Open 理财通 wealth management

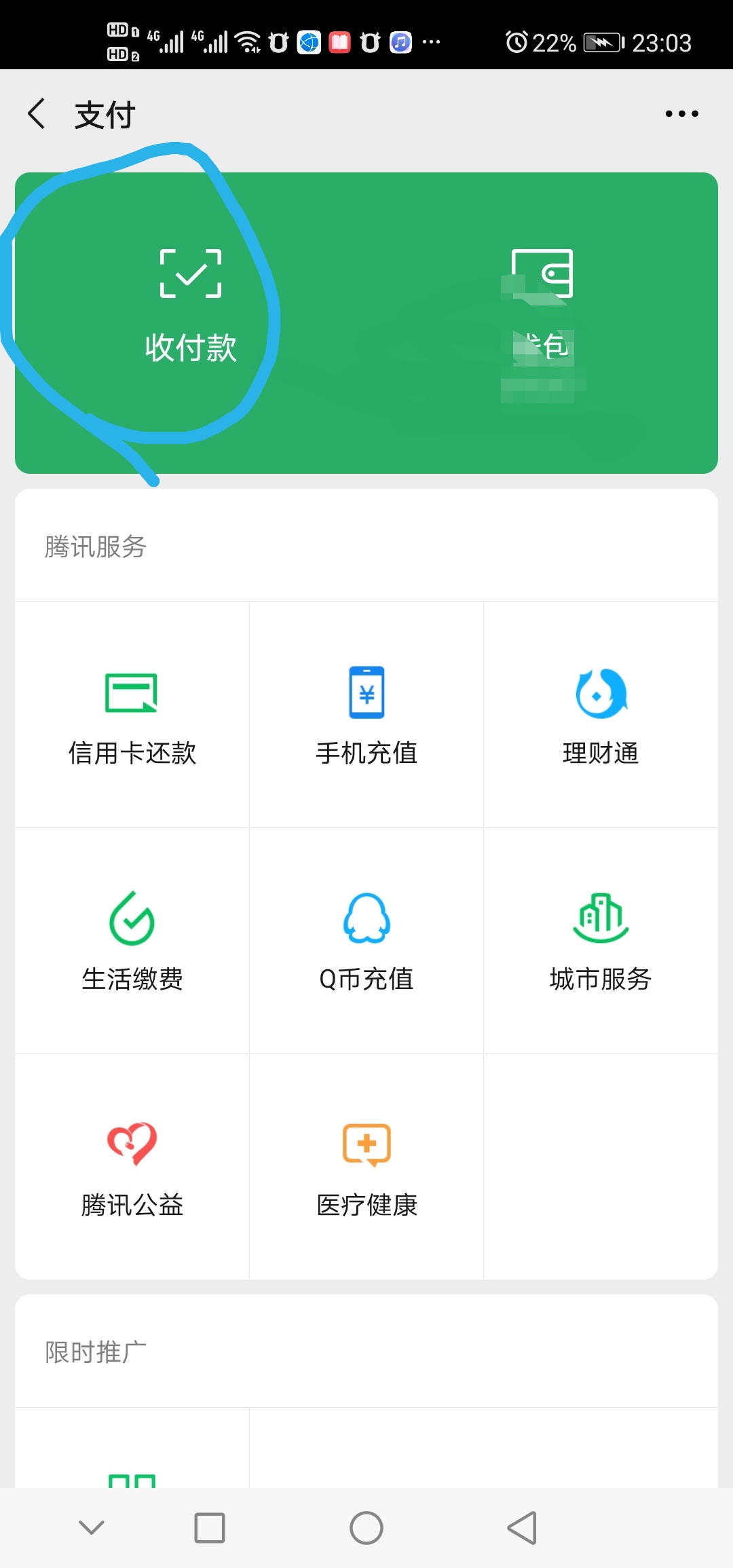pos(601,715)
